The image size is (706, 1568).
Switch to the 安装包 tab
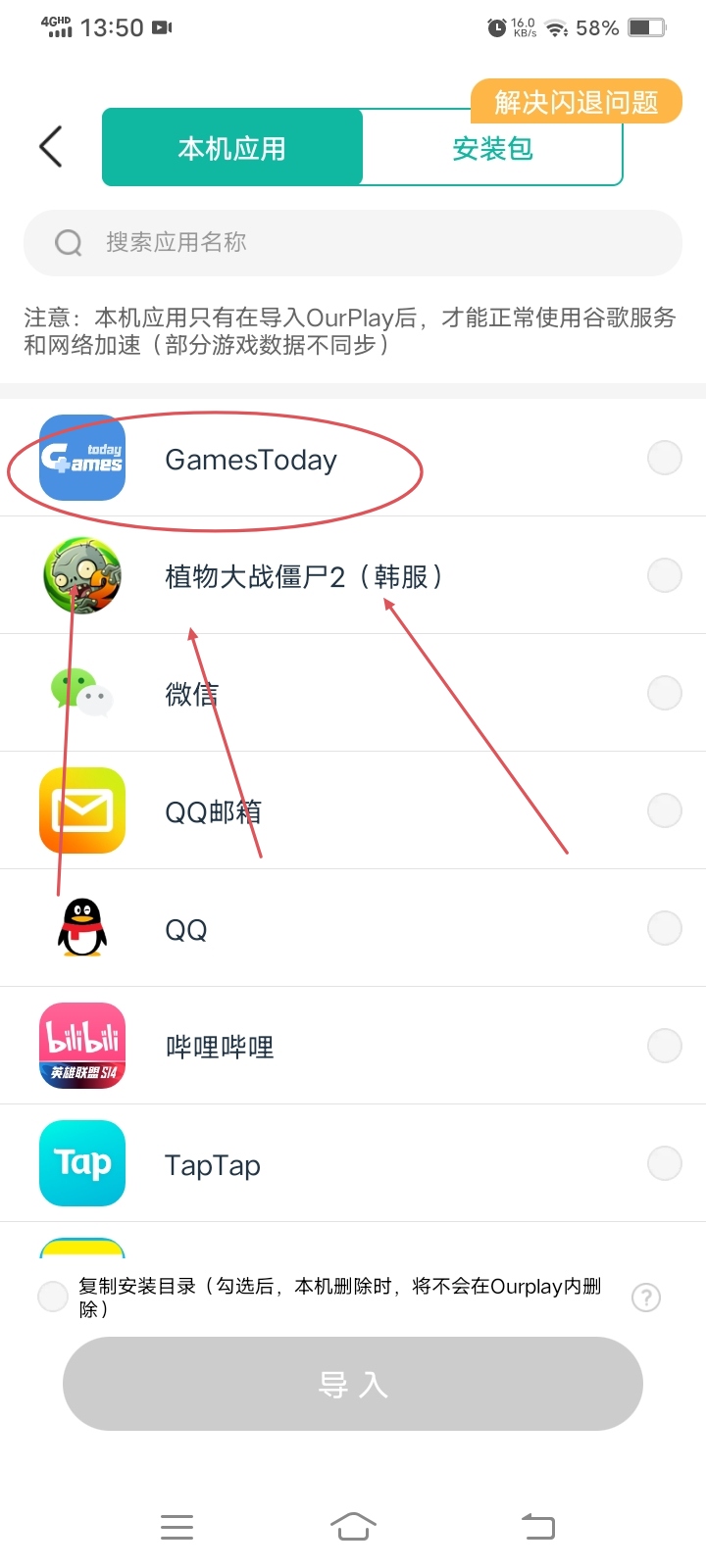[492, 149]
